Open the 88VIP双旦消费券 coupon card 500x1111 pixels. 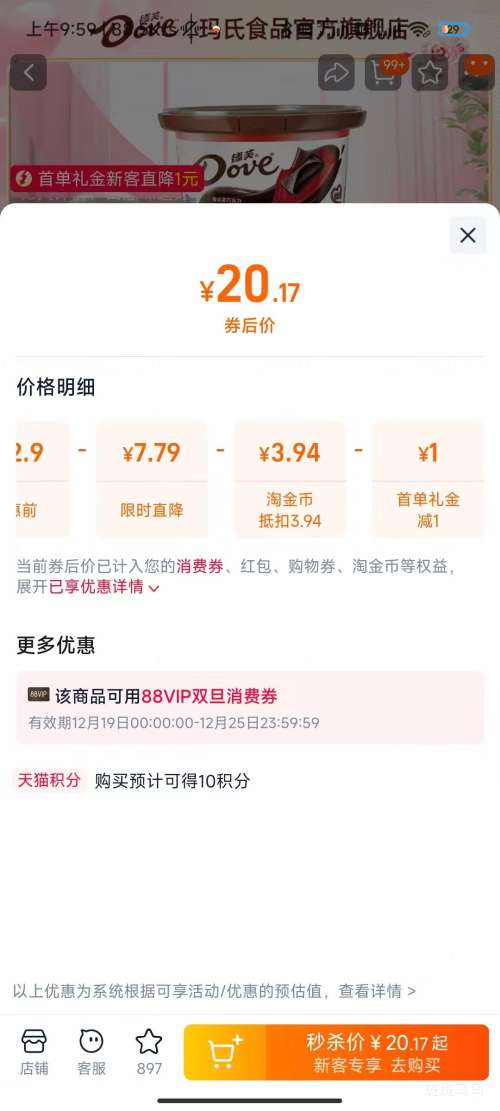tap(250, 708)
